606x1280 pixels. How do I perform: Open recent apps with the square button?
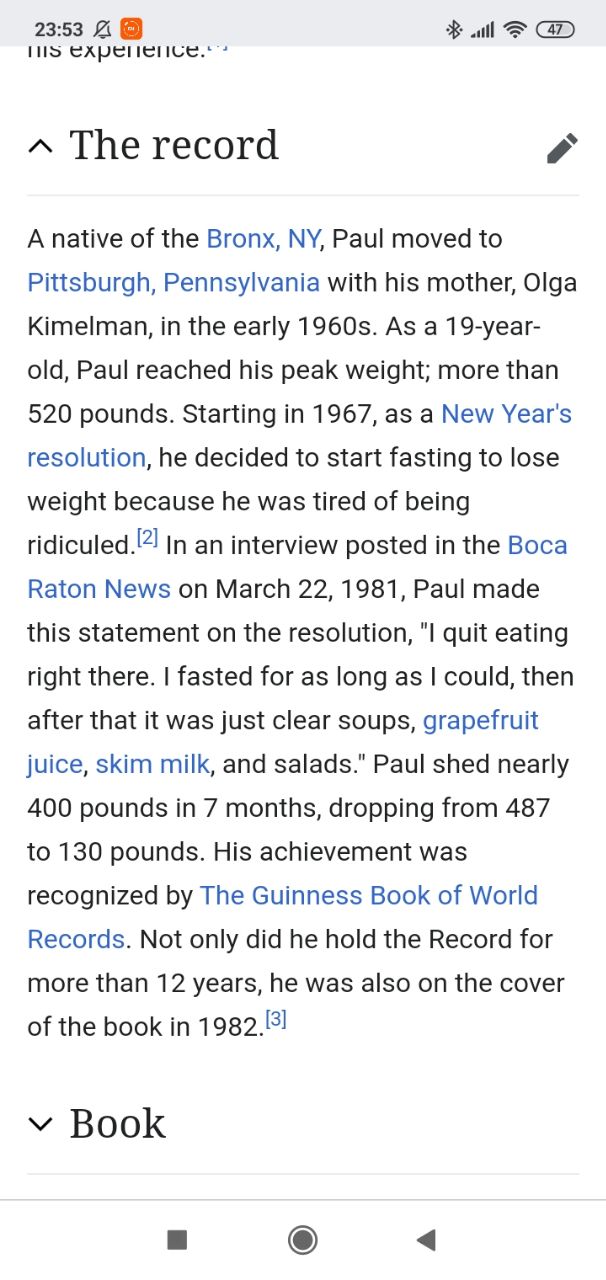[x=177, y=1240]
